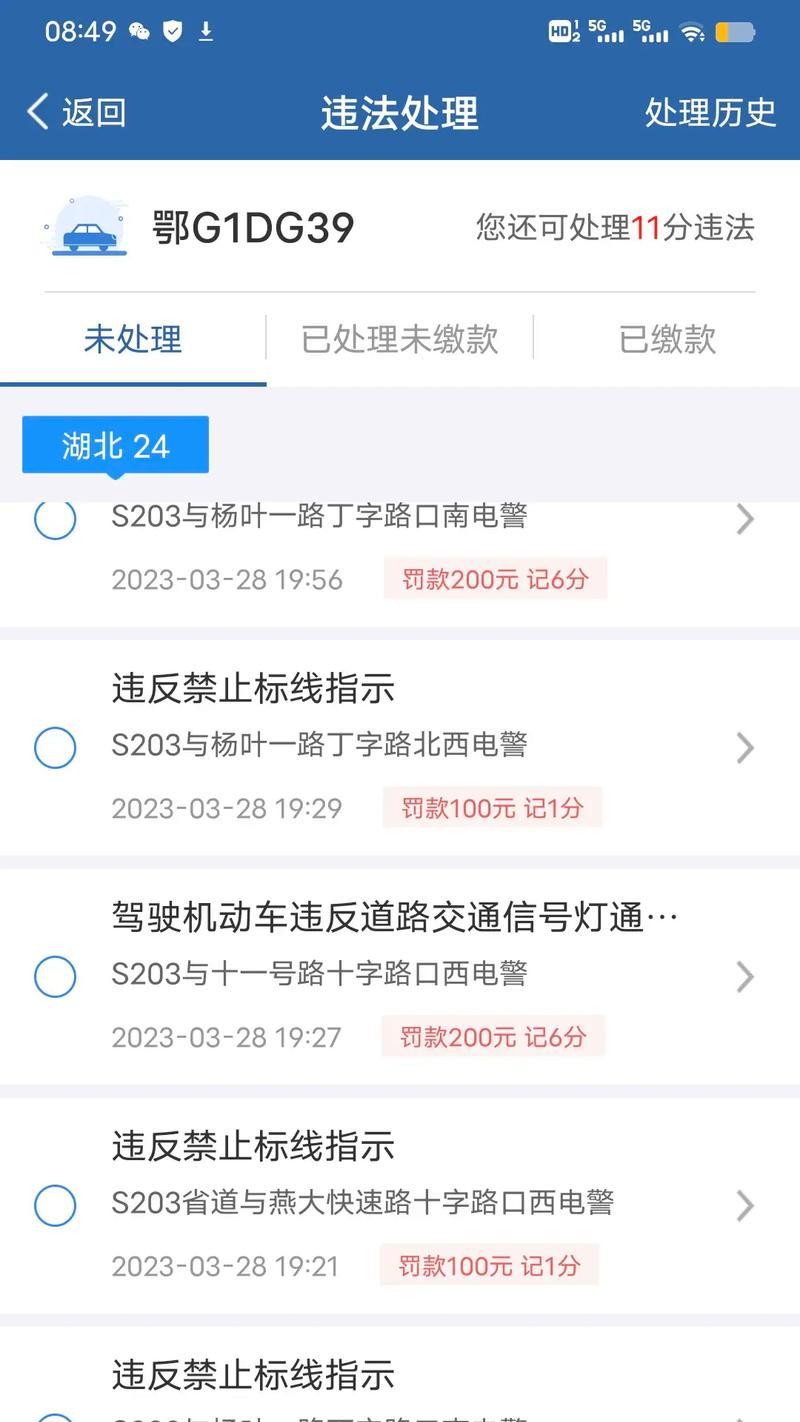Go back using the 返回 button
This screenshot has width=800, height=1422.
click(76, 112)
